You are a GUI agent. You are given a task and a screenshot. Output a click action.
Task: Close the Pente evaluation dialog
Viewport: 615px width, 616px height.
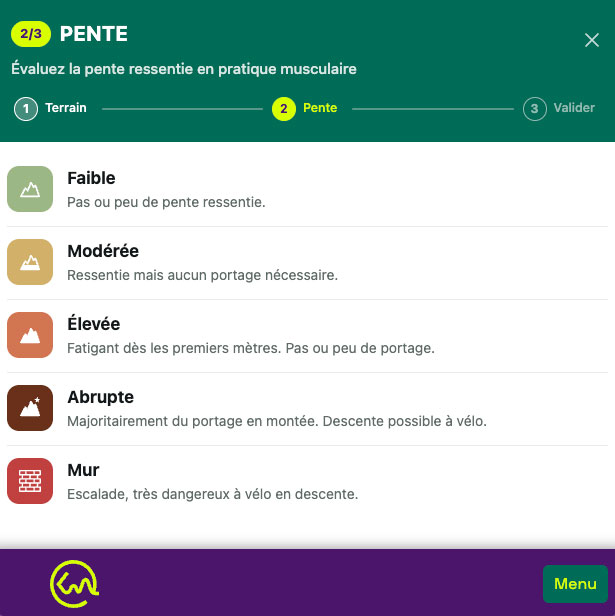[x=591, y=40]
